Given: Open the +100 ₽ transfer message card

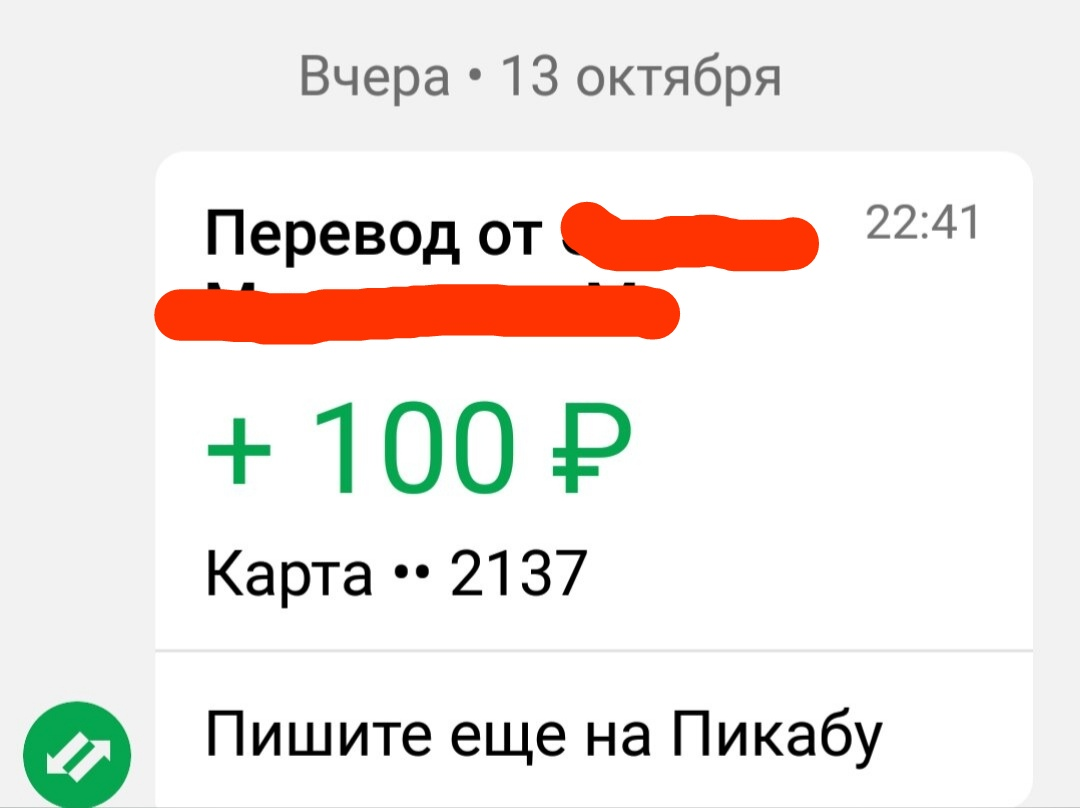Looking at the screenshot, I should click(592, 450).
